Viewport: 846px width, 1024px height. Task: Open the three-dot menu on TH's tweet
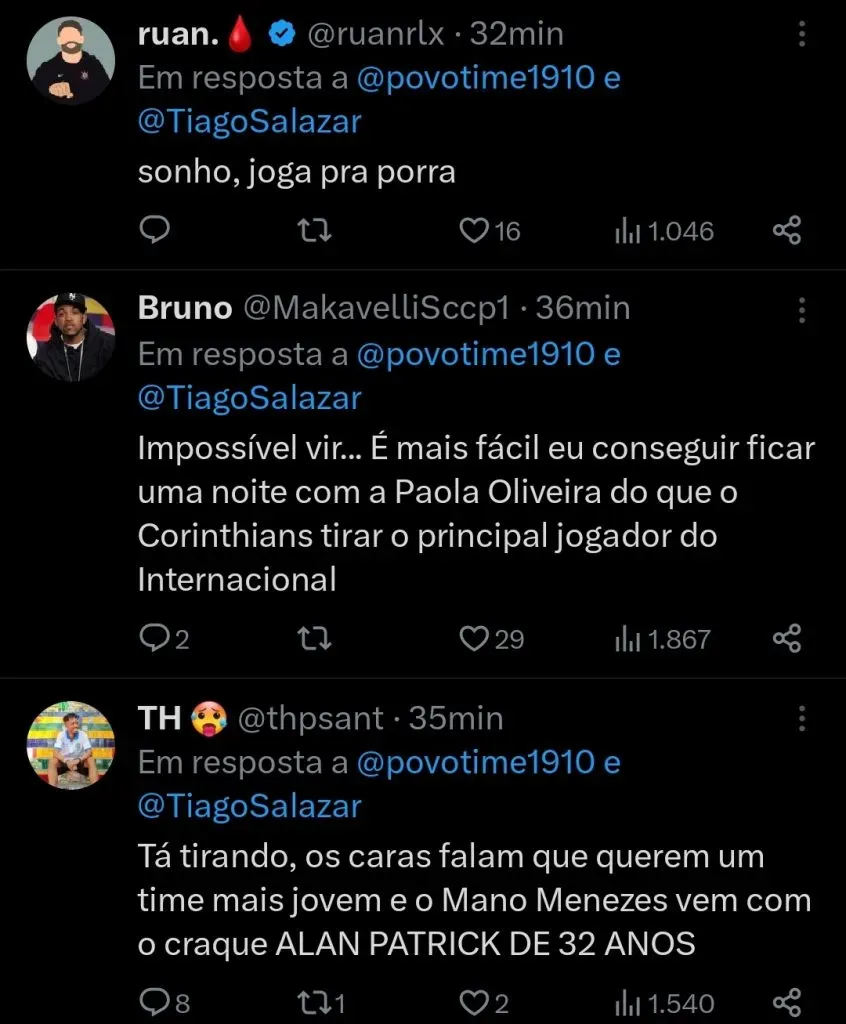[x=801, y=716]
